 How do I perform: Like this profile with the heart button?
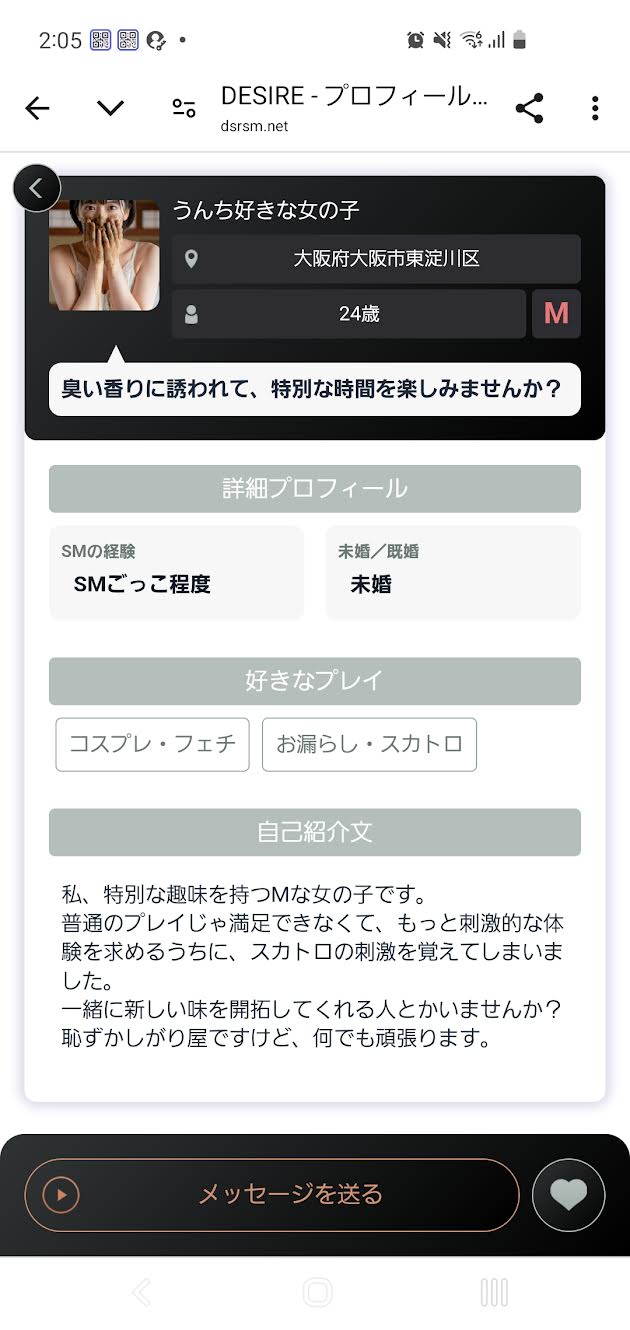(x=568, y=1194)
